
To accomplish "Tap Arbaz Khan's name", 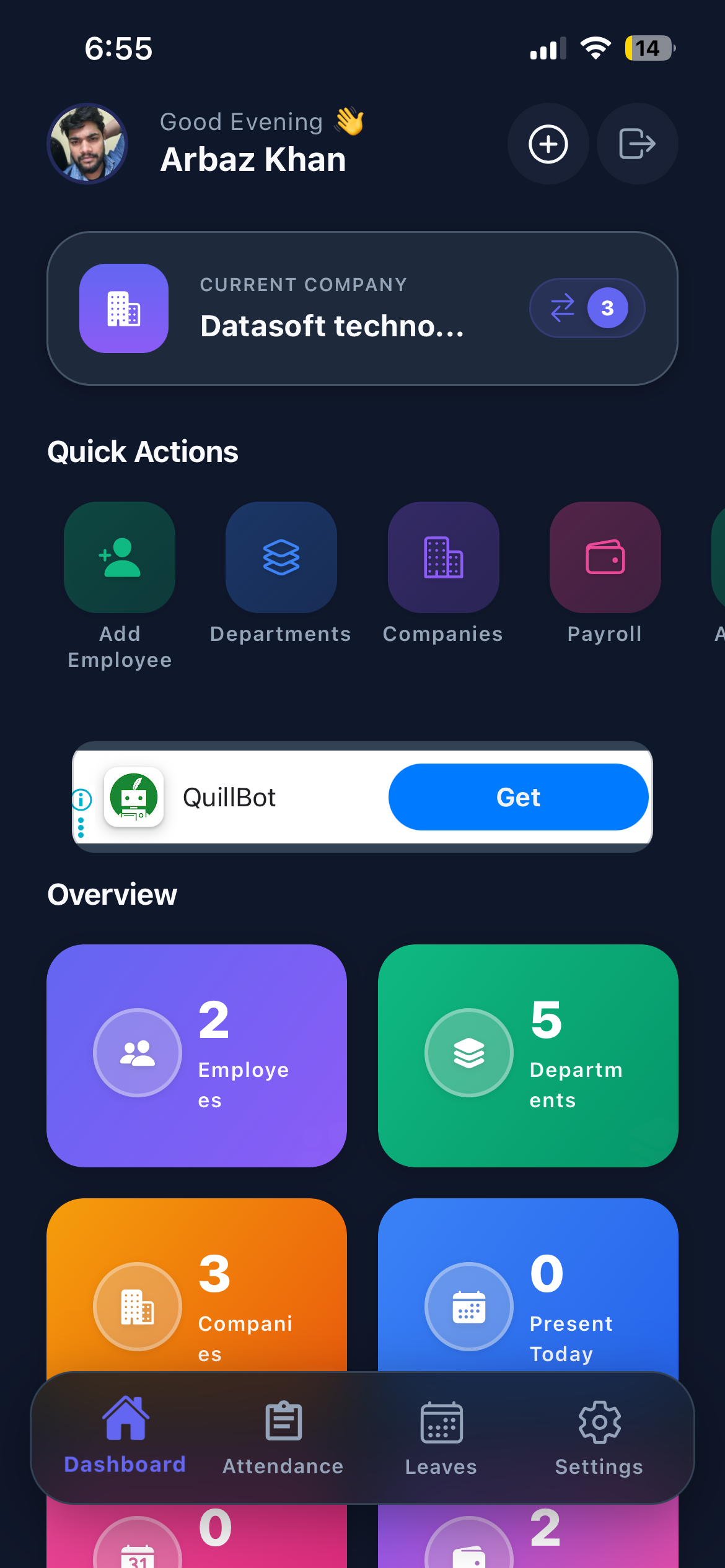I will [x=253, y=159].
